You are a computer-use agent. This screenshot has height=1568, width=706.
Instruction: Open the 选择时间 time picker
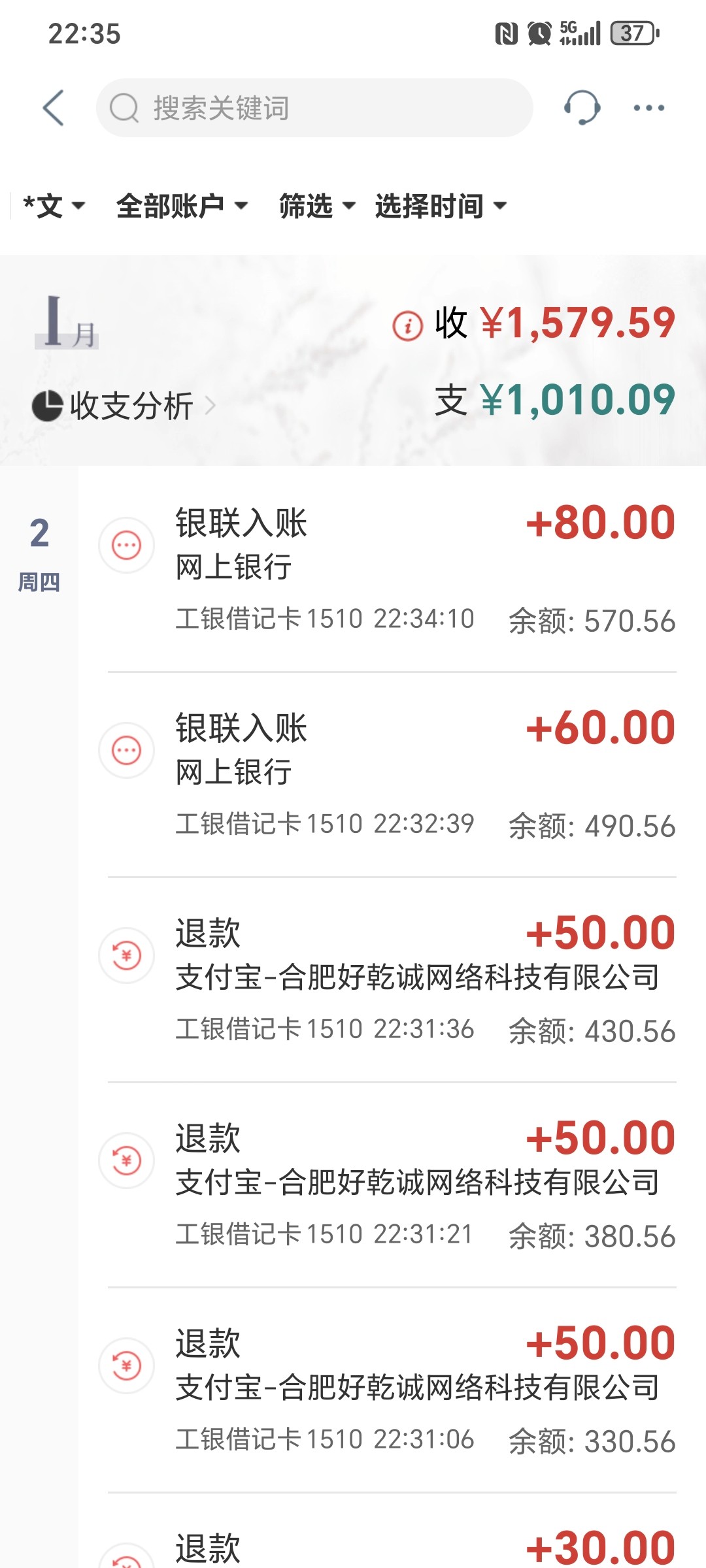click(441, 206)
